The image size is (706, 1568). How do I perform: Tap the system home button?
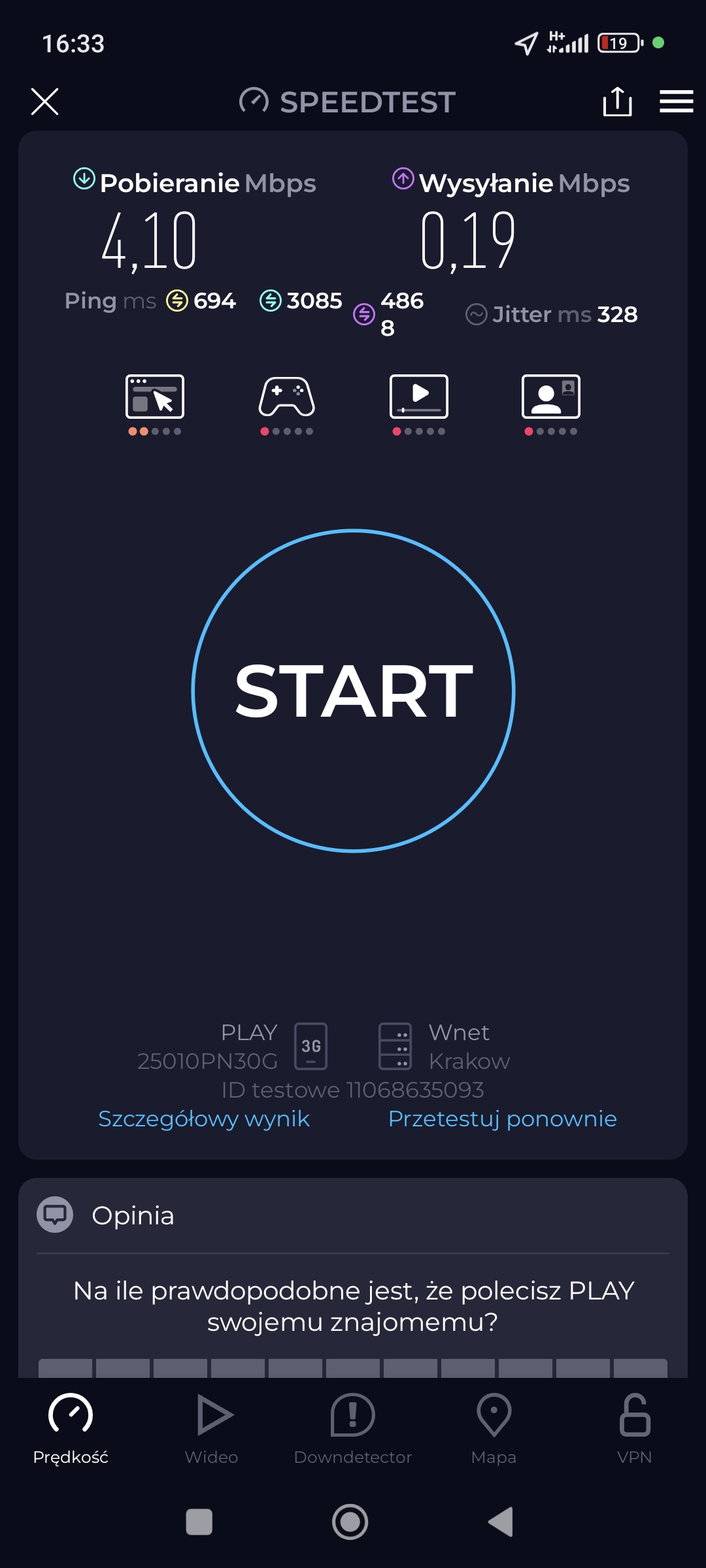350,1522
